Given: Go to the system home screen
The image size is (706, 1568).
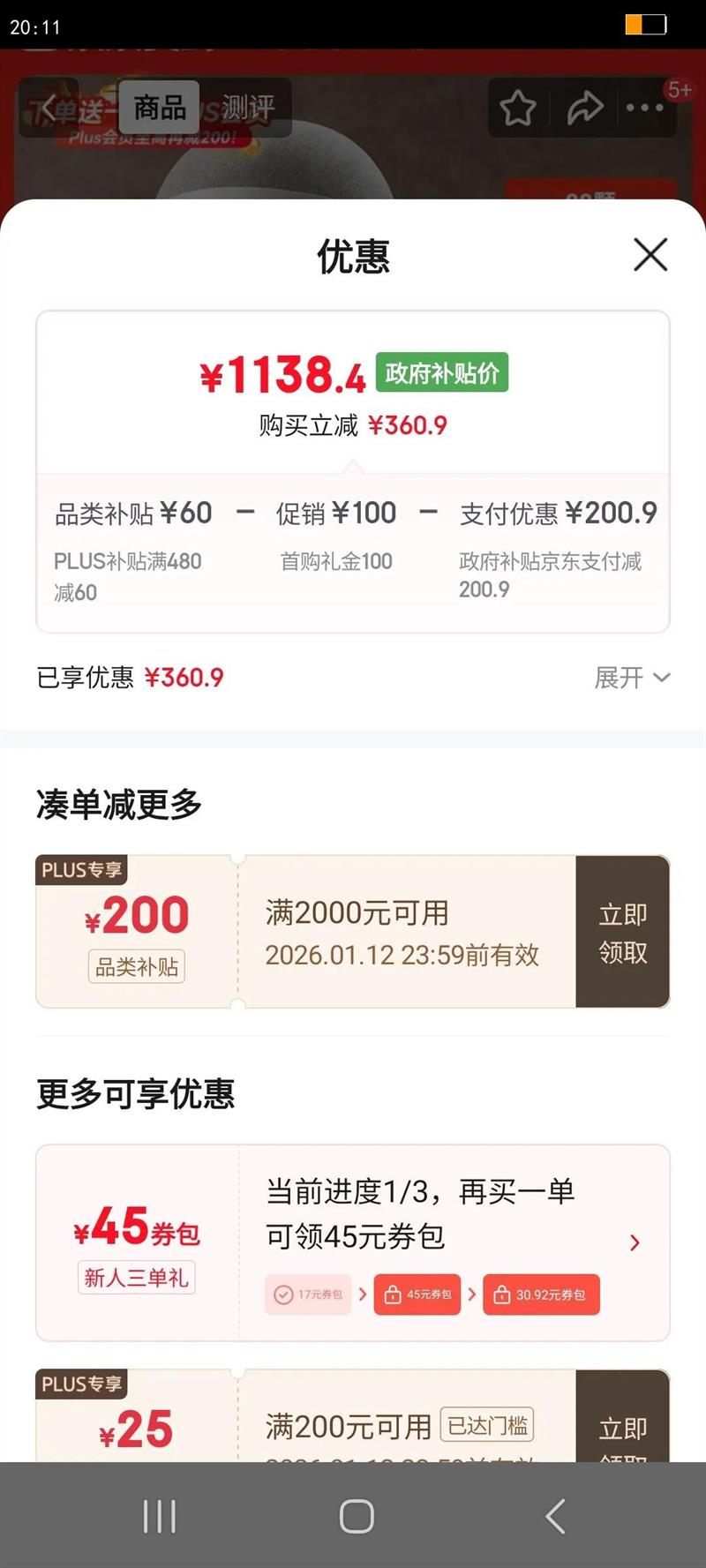Looking at the screenshot, I should (357, 1516).
